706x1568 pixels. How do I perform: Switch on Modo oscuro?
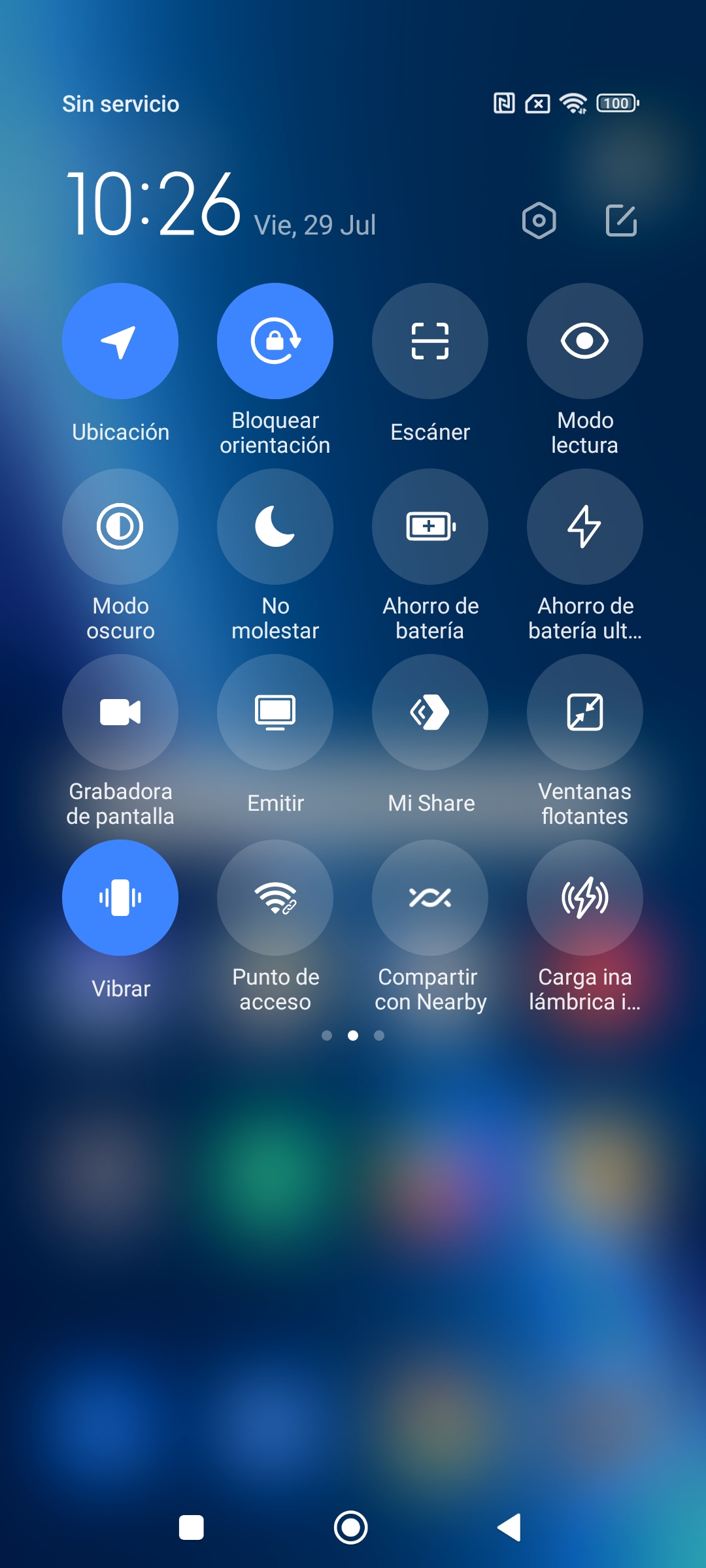[120, 527]
